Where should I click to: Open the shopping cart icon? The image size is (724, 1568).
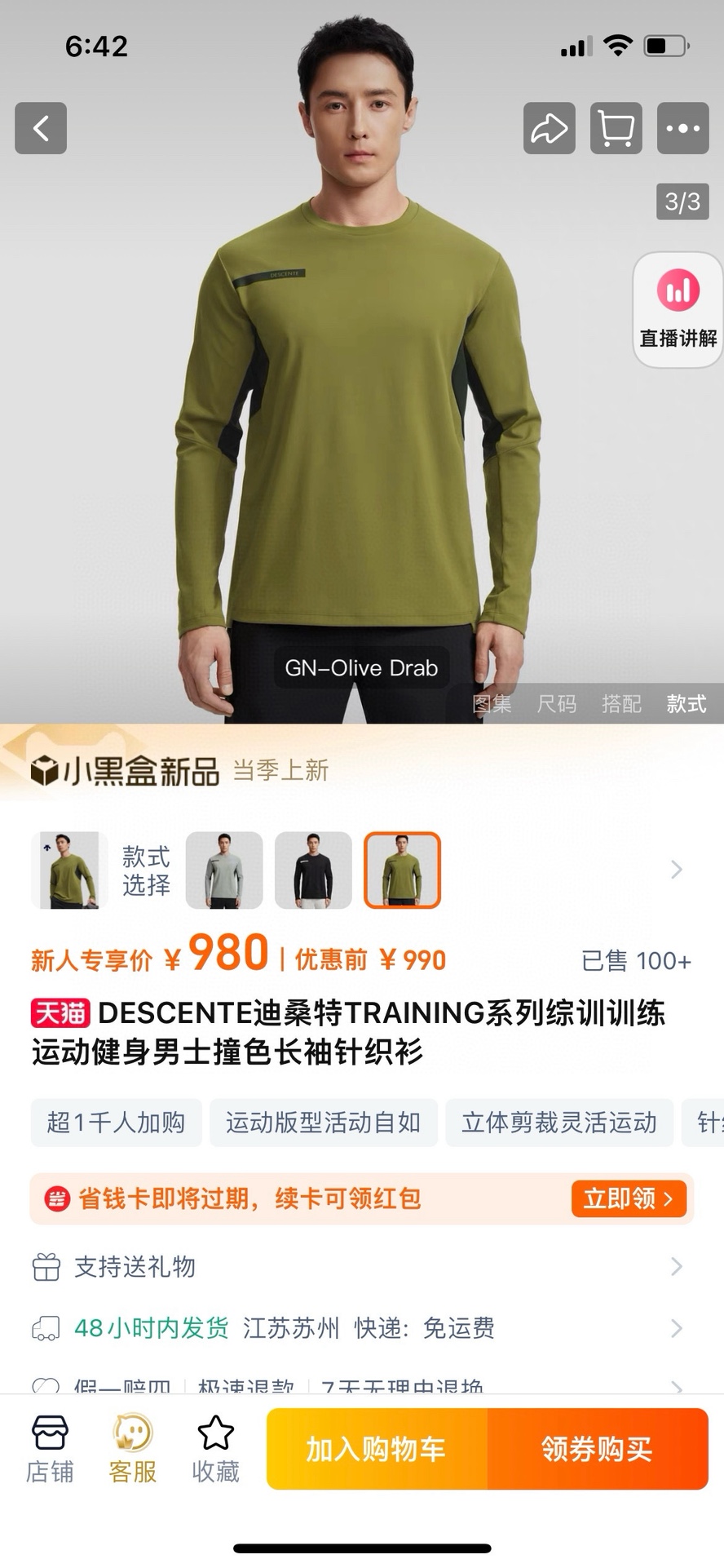(x=616, y=128)
